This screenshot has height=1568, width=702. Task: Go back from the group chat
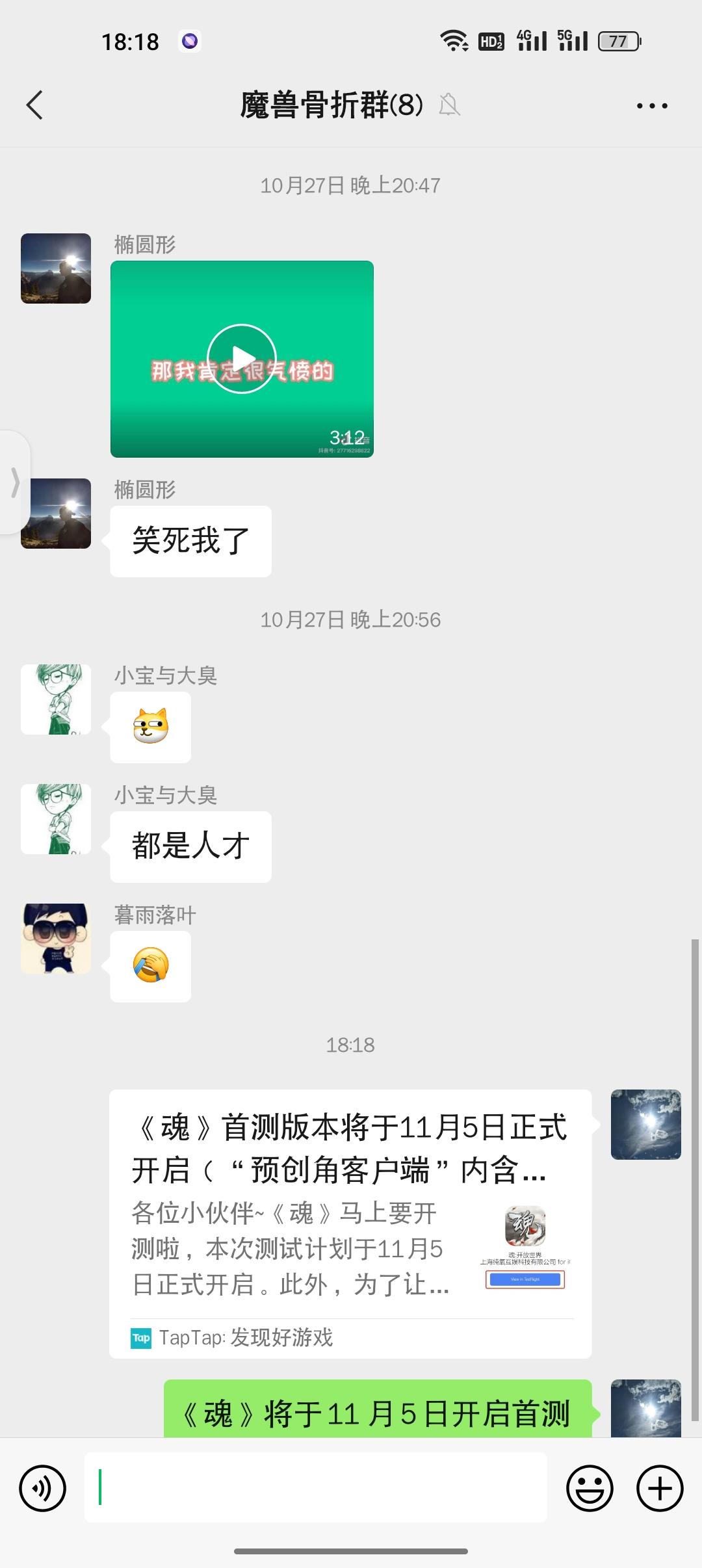coord(35,105)
